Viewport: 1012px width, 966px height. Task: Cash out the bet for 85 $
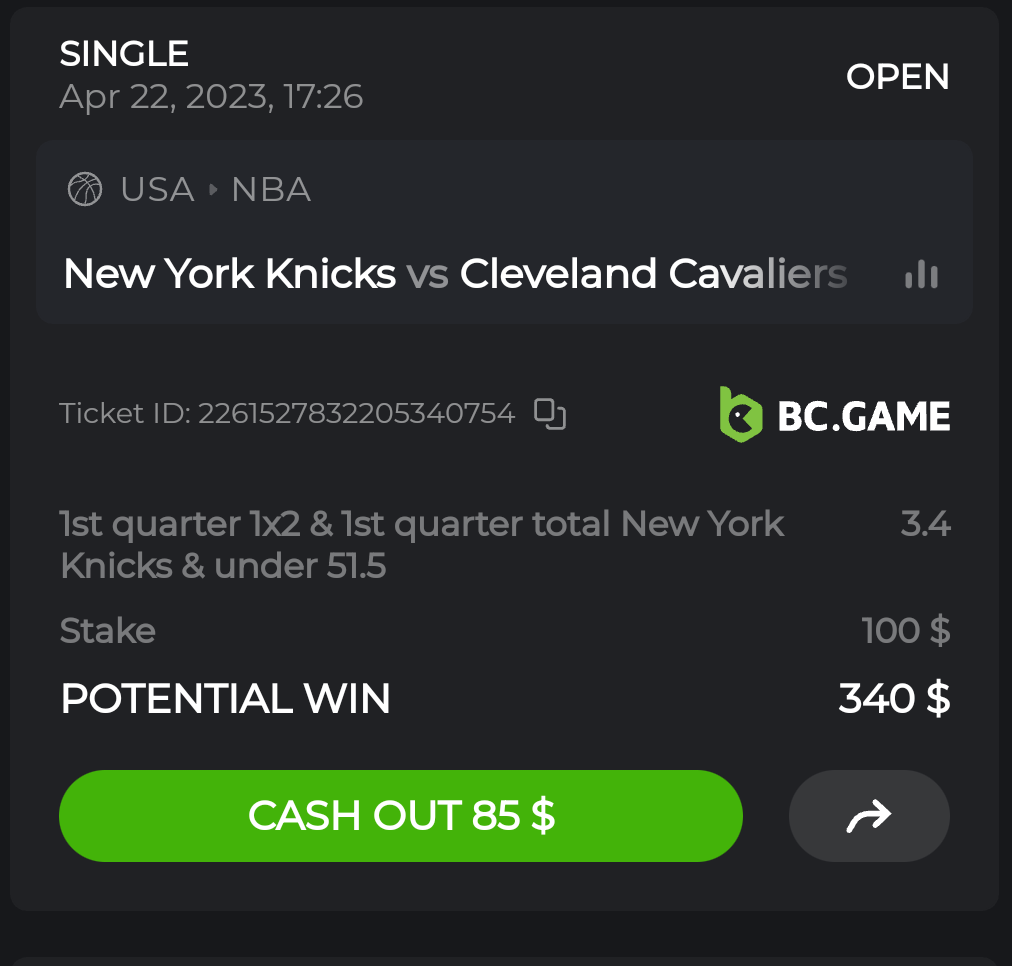pos(400,815)
